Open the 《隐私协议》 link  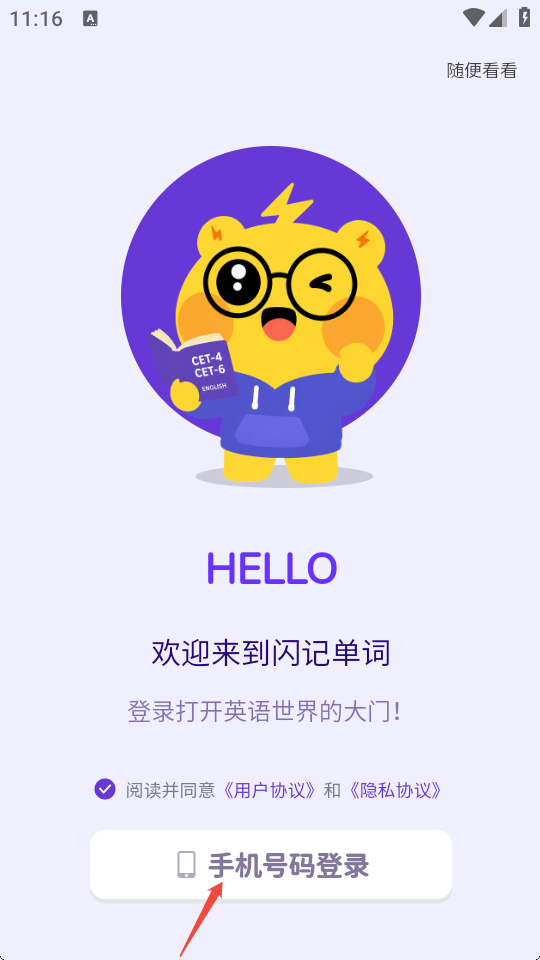pyautogui.click(x=395, y=790)
